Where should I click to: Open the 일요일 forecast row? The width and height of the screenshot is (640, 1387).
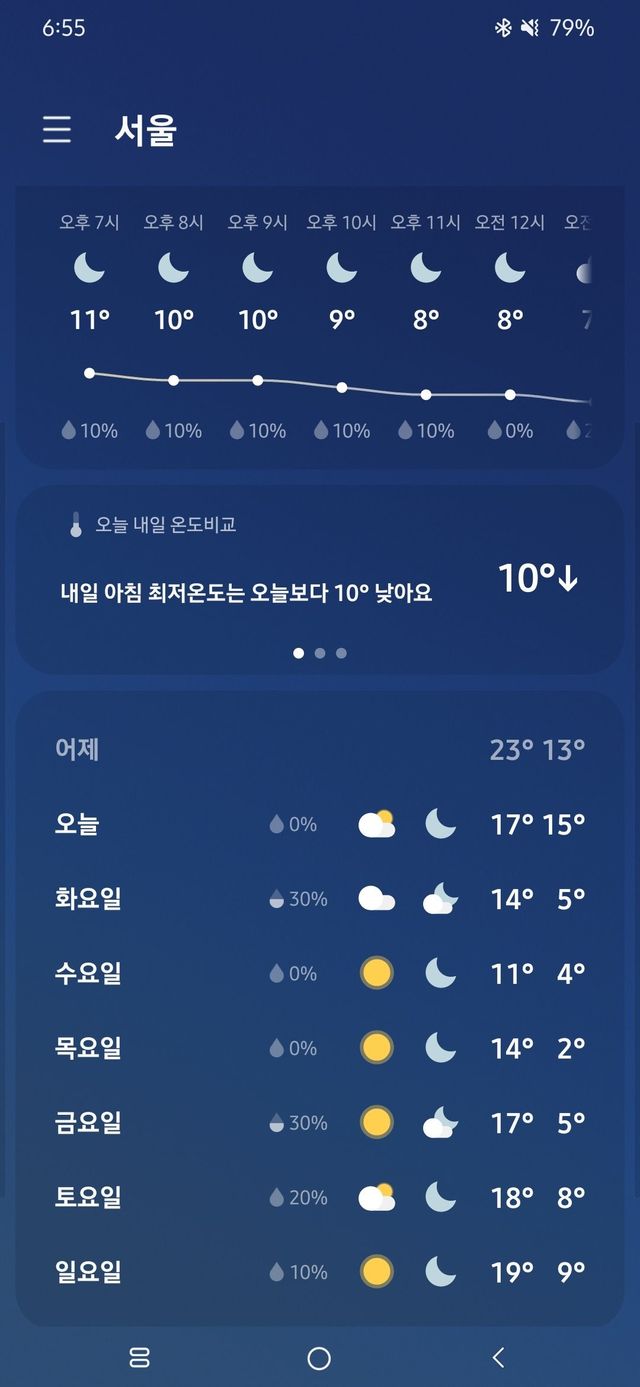(320, 1272)
